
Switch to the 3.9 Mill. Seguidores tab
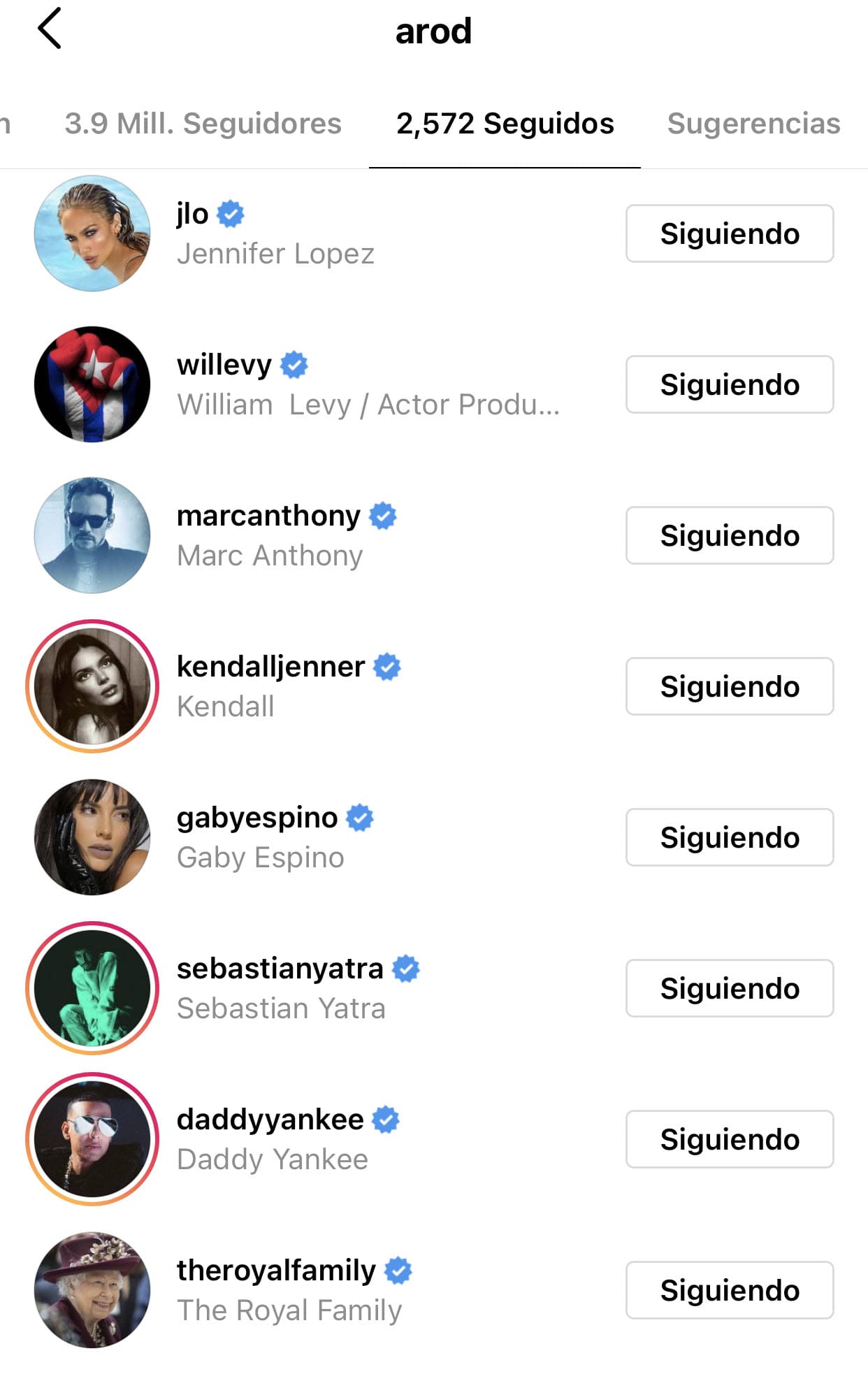[203, 124]
